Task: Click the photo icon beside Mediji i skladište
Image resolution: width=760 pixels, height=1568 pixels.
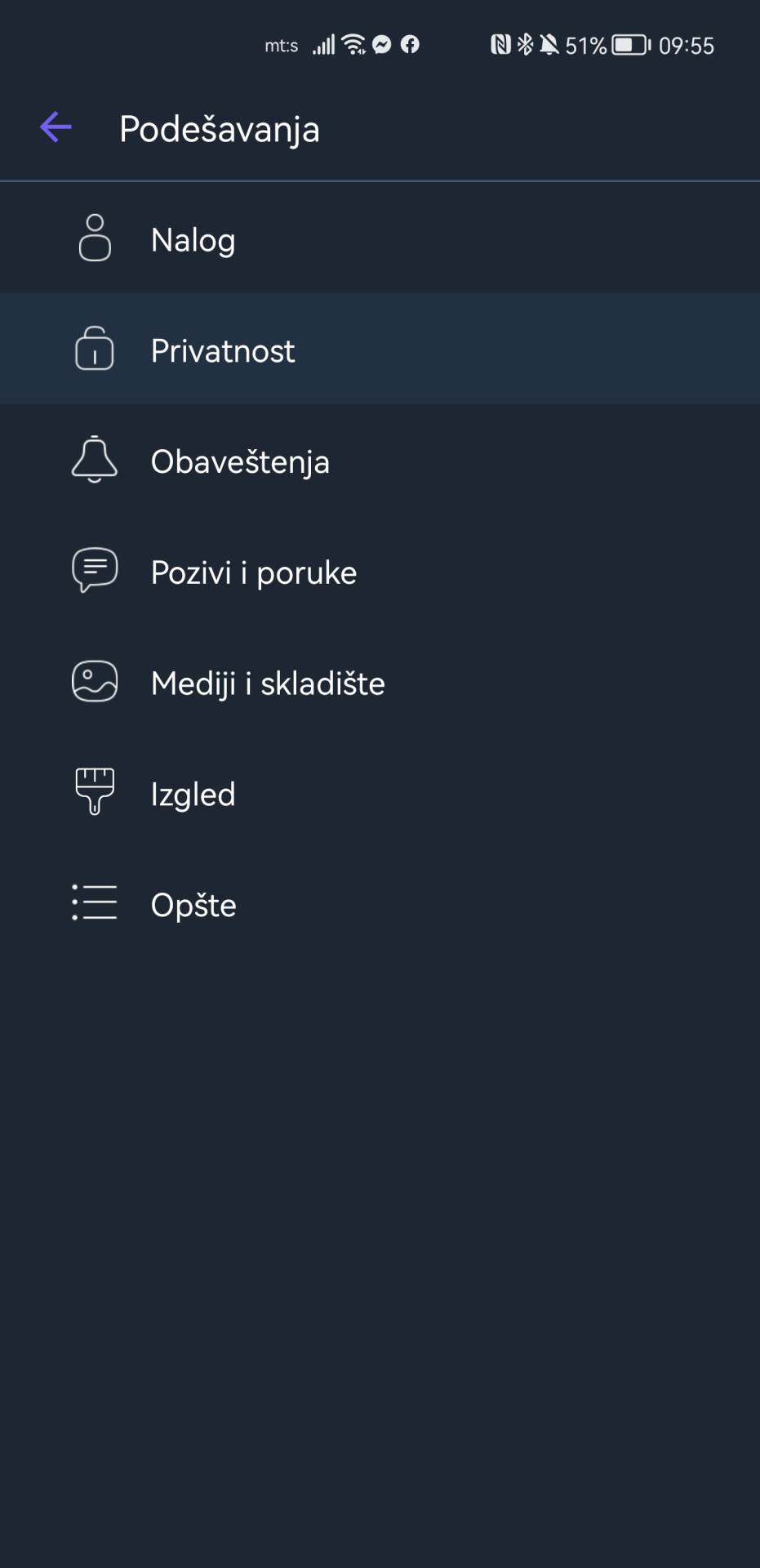Action: click(94, 682)
